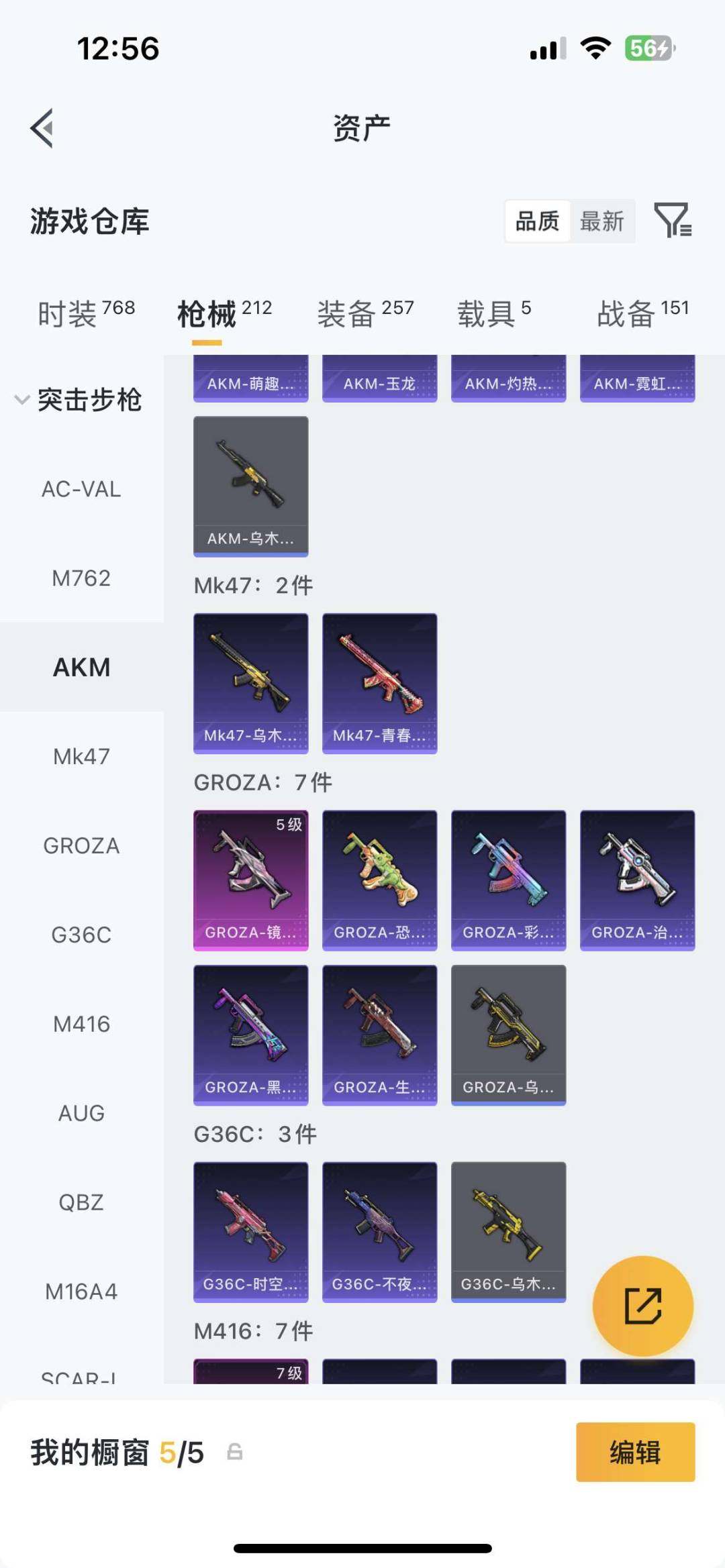This screenshot has width=725, height=1568.
Task: Sort by 最新
Action: point(601,221)
